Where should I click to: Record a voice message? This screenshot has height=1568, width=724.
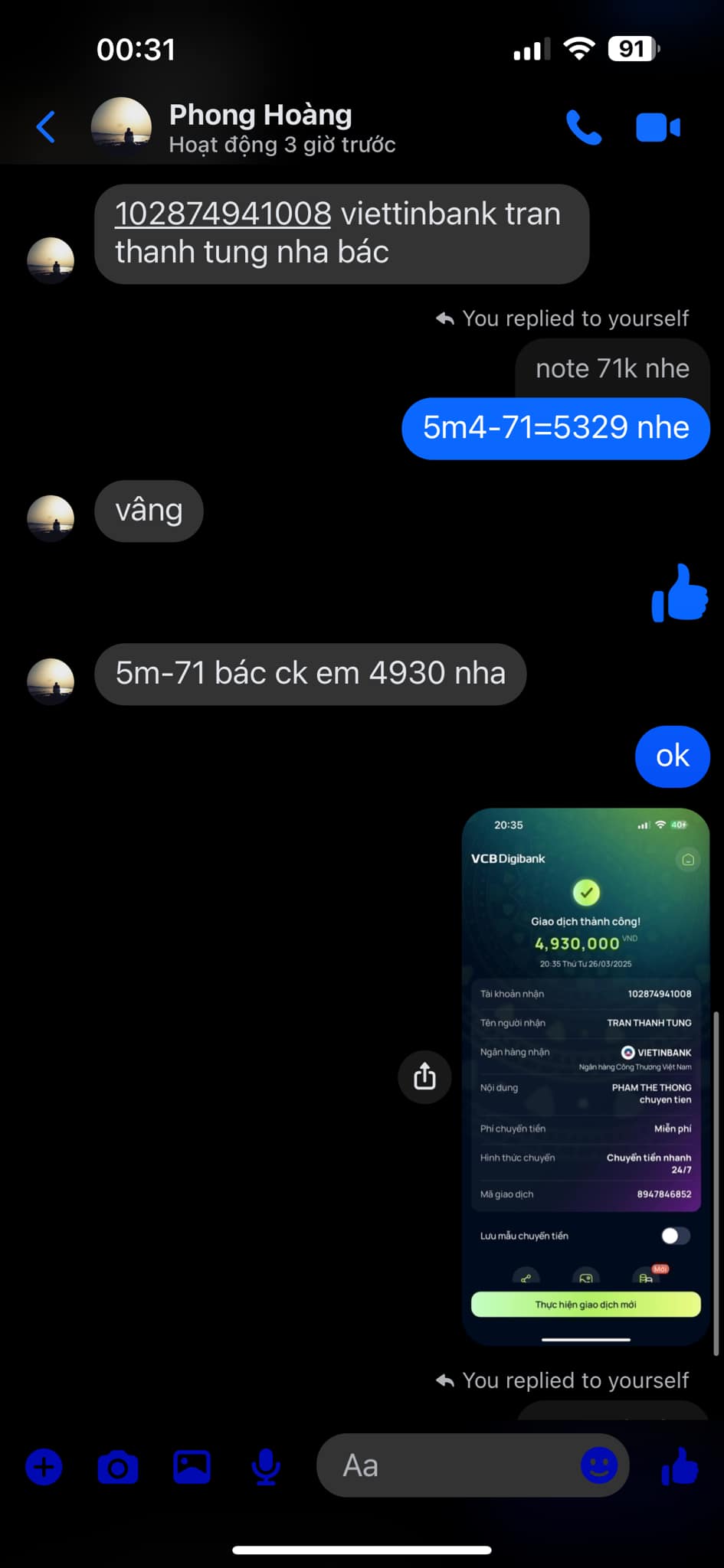tap(266, 1467)
